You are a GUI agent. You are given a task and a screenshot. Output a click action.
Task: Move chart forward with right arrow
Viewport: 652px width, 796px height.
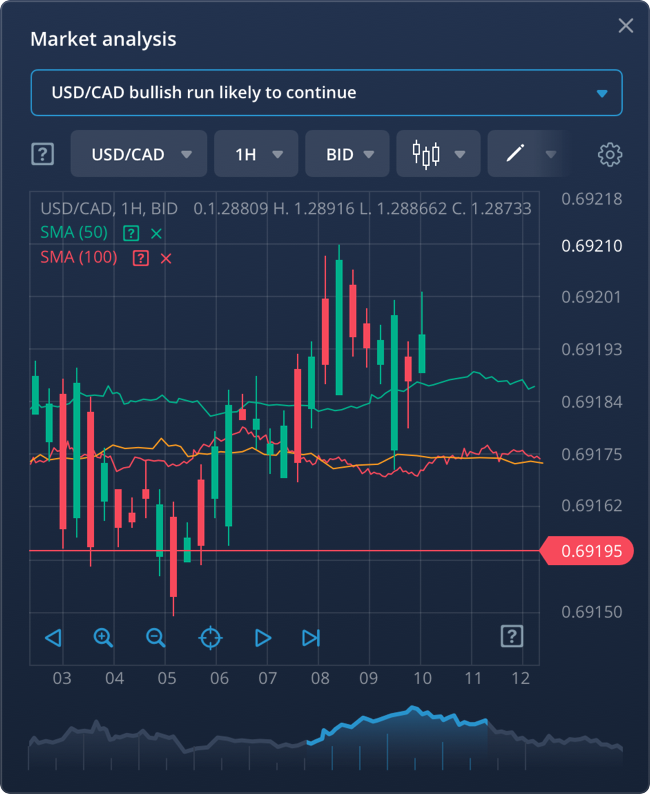[x=263, y=637]
